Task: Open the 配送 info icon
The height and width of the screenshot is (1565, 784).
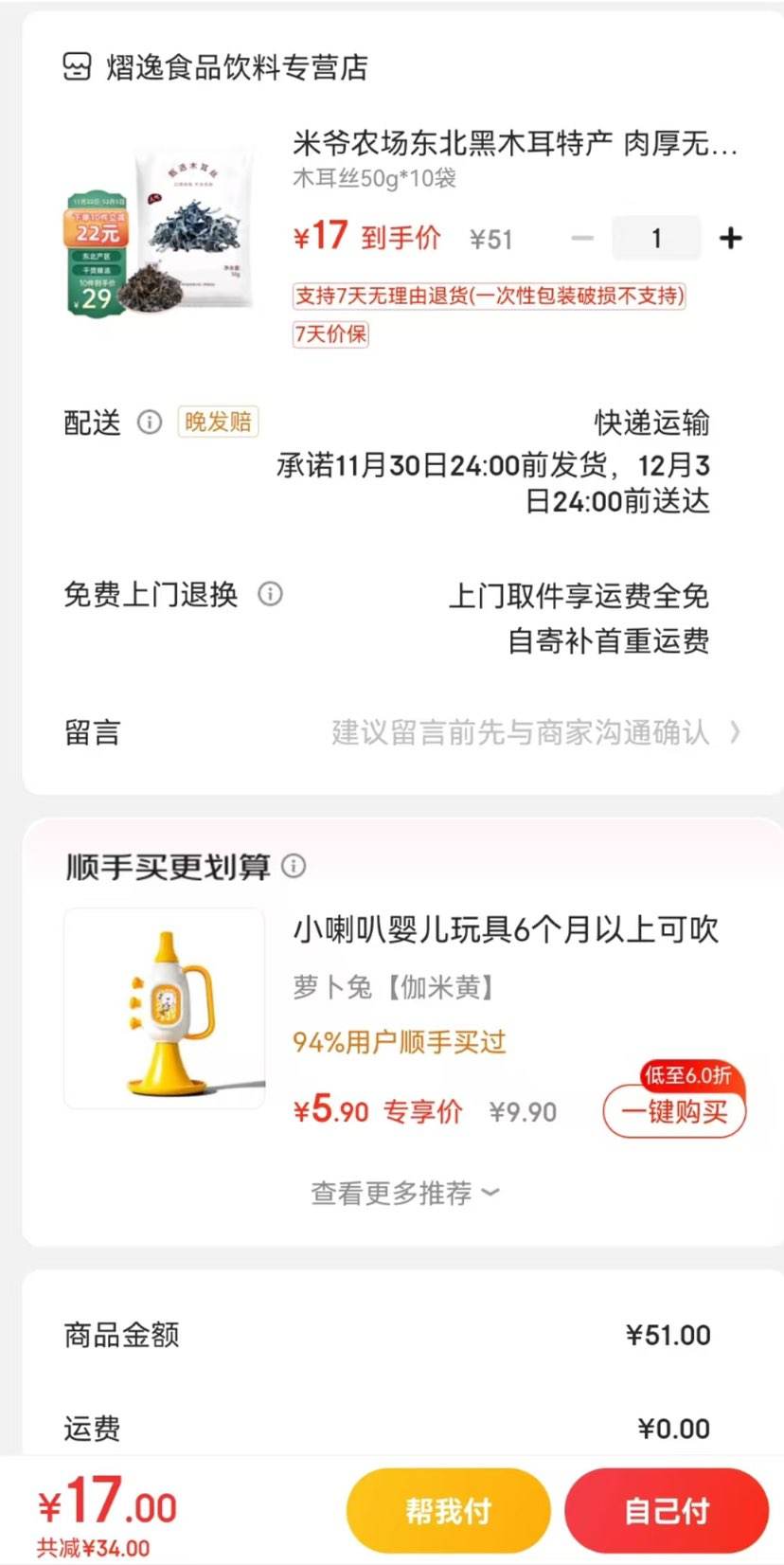Action: point(150,423)
